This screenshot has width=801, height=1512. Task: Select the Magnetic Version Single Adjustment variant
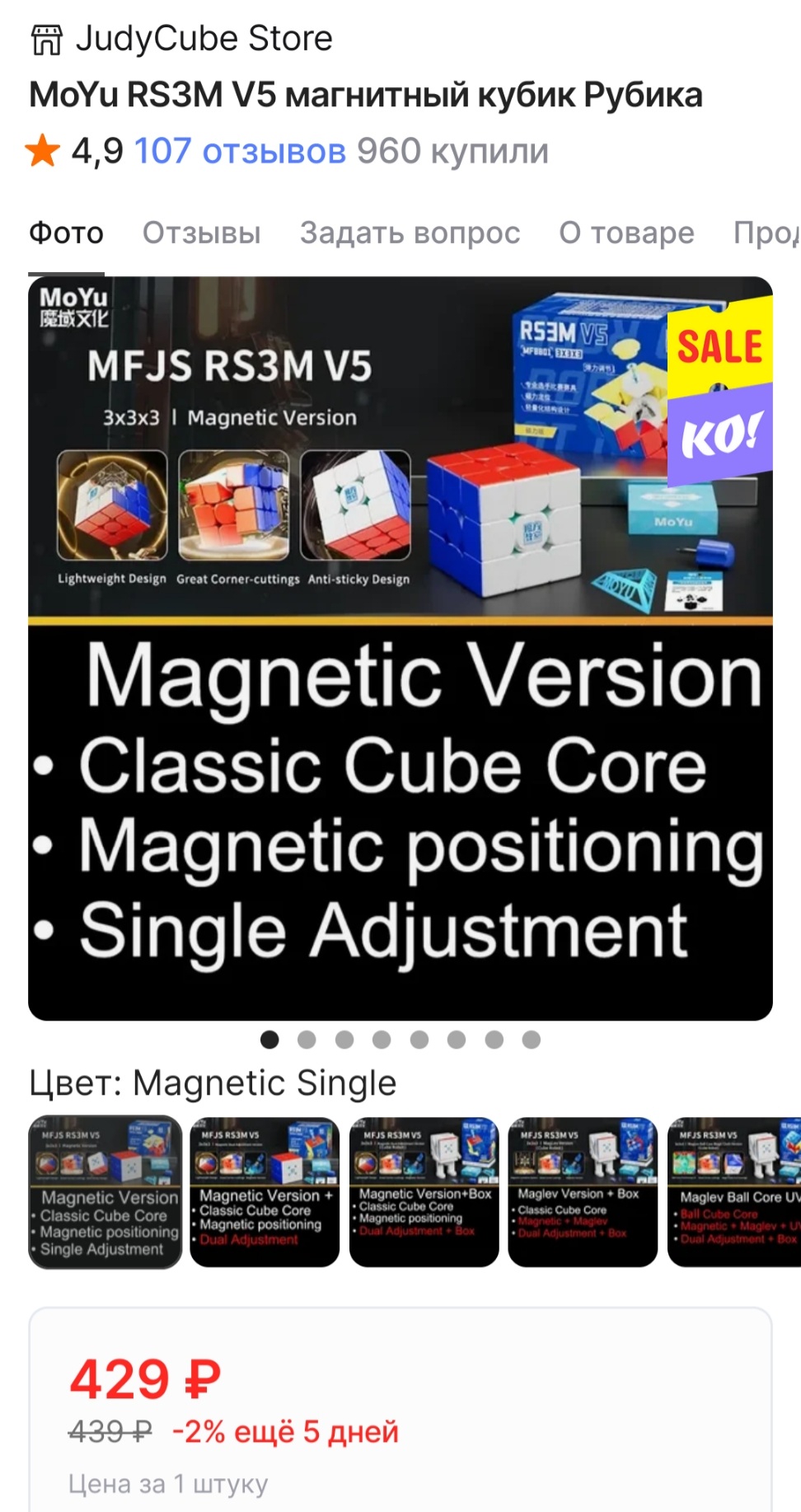pos(105,1192)
